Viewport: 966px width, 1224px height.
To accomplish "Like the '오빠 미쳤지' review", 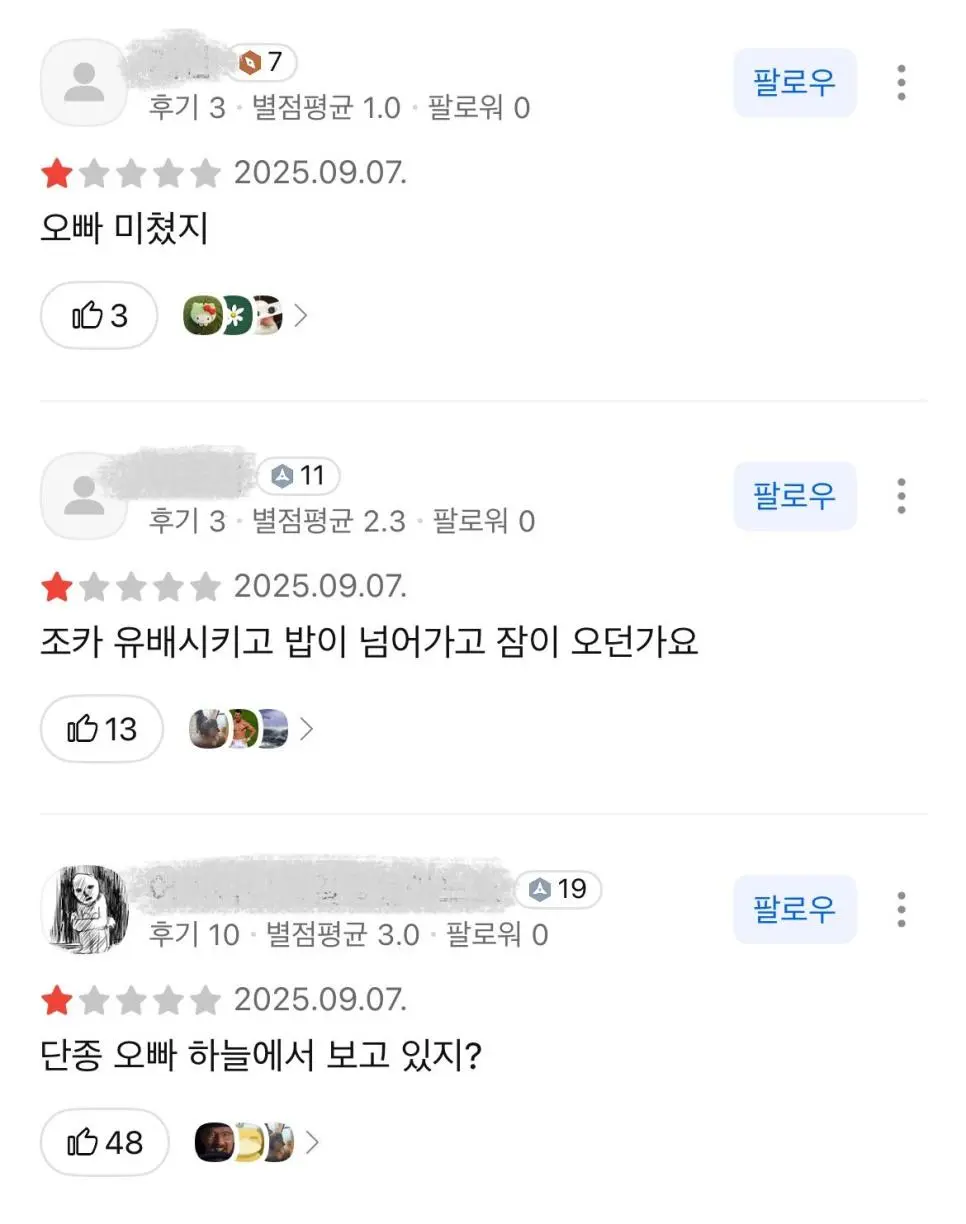I will click(99, 316).
